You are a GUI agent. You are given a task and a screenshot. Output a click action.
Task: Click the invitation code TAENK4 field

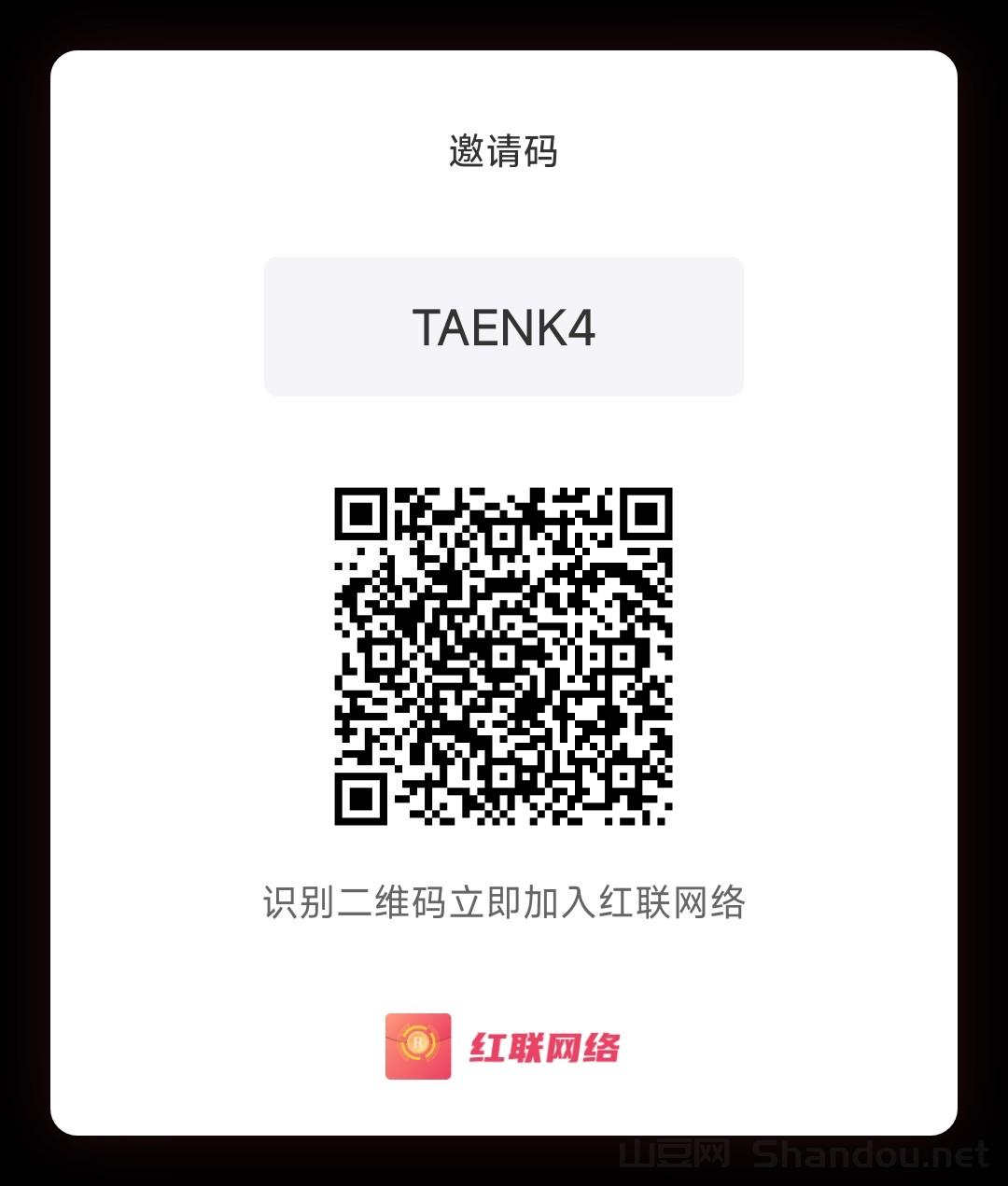[x=504, y=327]
